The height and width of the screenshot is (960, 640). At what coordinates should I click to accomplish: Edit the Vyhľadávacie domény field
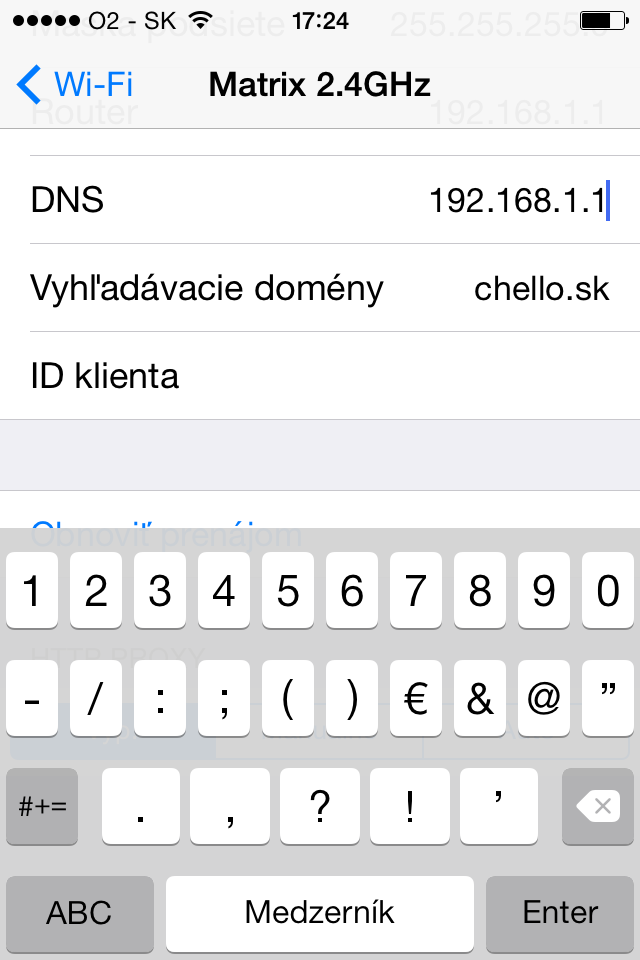coord(541,289)
